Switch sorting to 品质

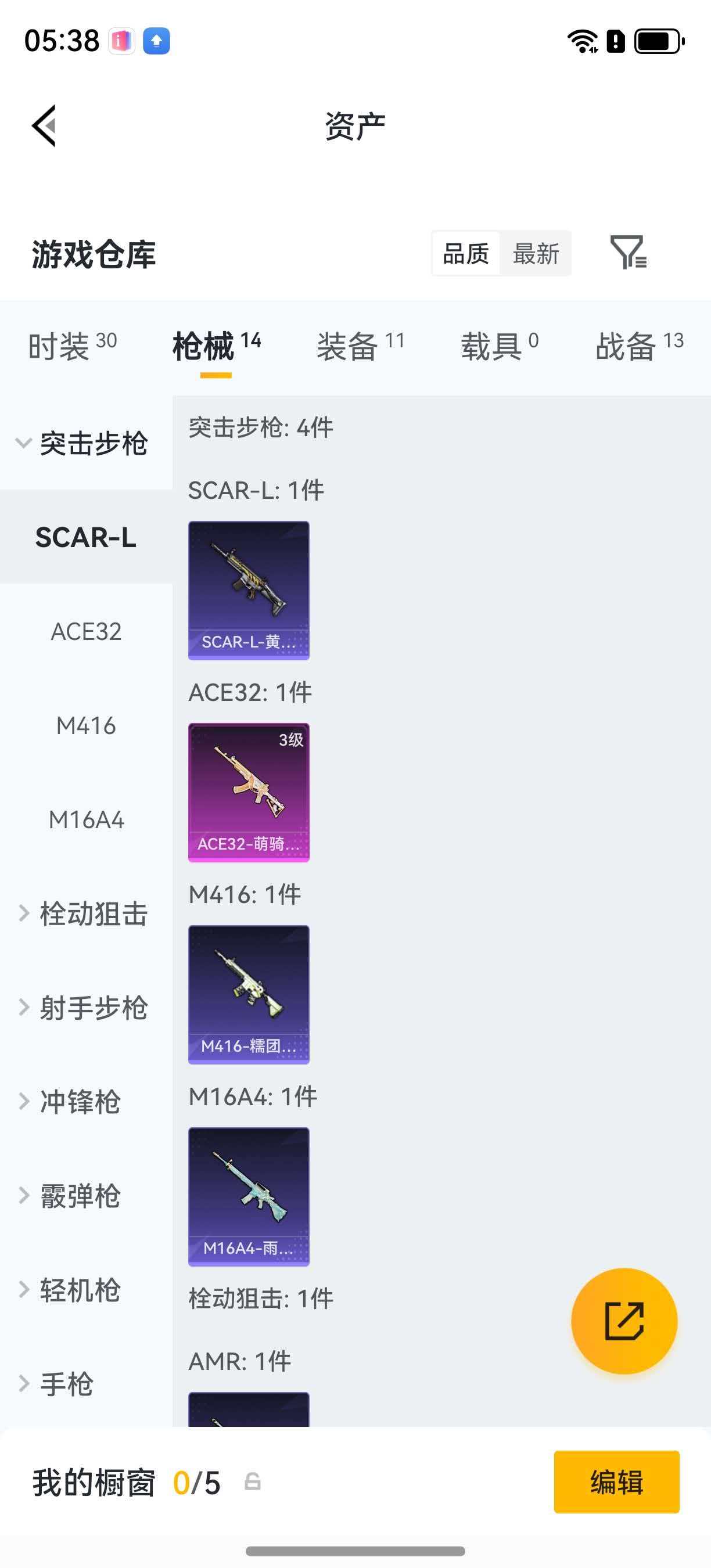(465, 254)
